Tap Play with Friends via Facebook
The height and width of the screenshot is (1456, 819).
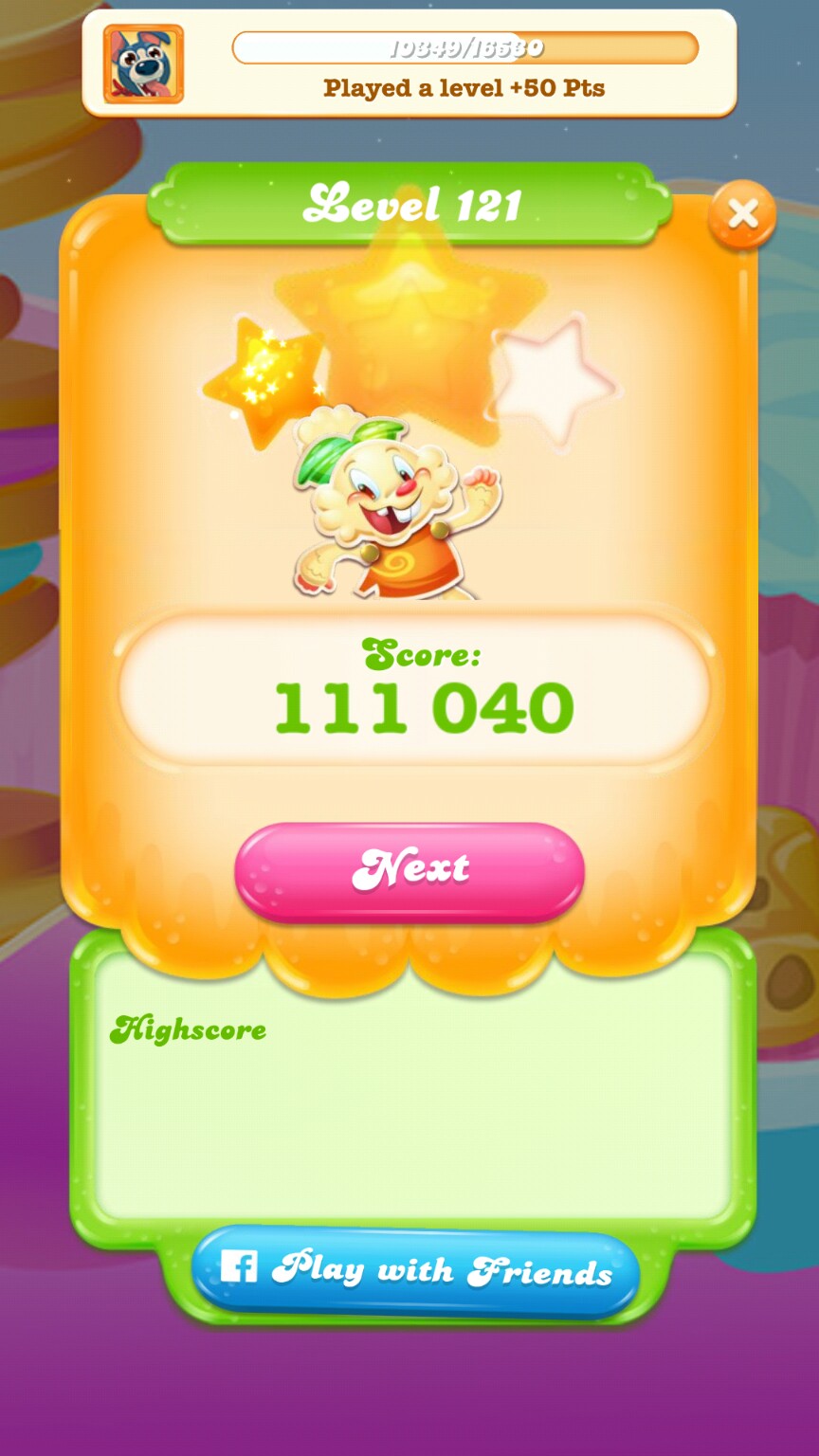[415, 1270]
